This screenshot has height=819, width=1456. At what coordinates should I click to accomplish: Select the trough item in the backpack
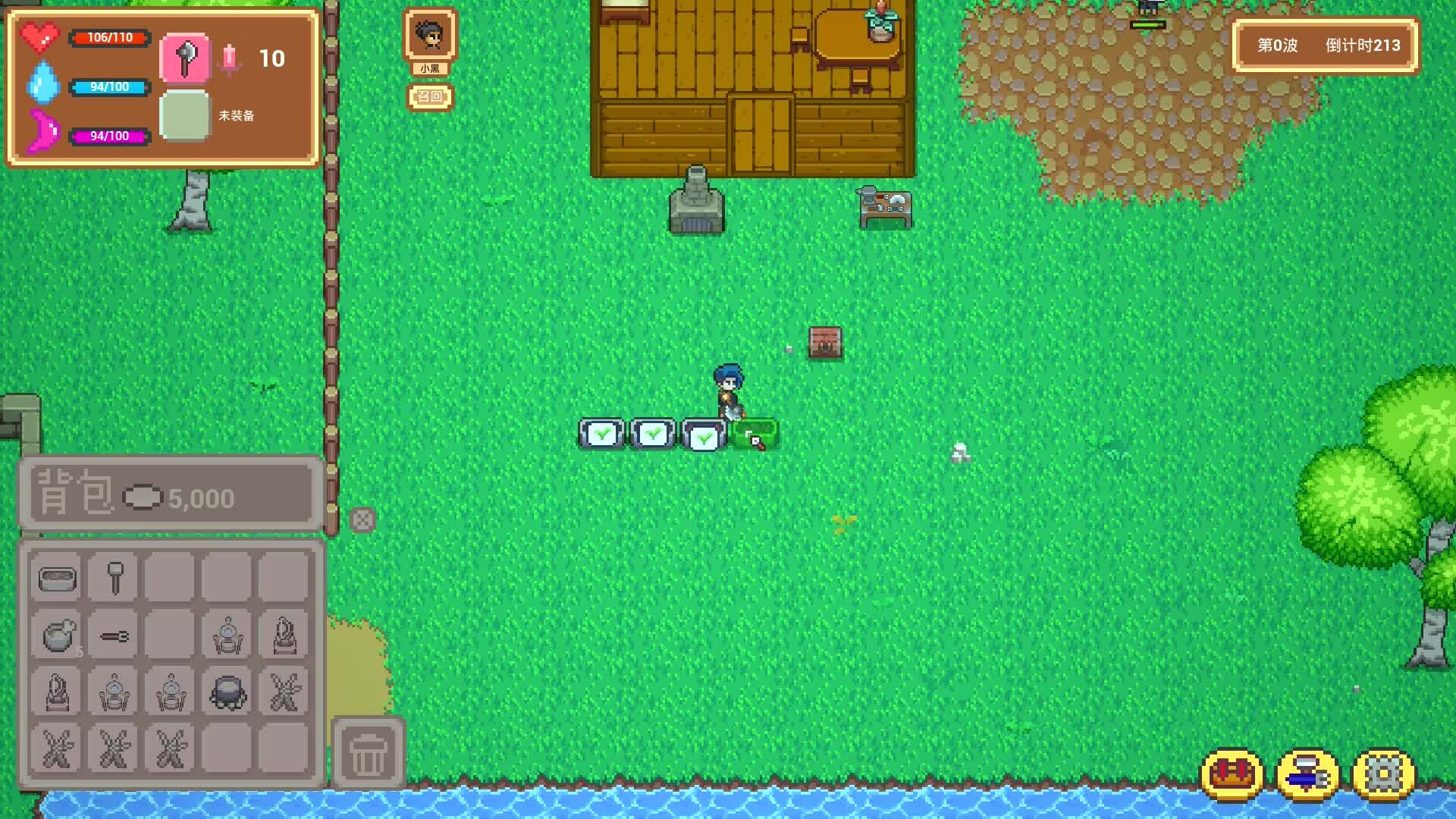pyautogui.click(x=58, y=579)
